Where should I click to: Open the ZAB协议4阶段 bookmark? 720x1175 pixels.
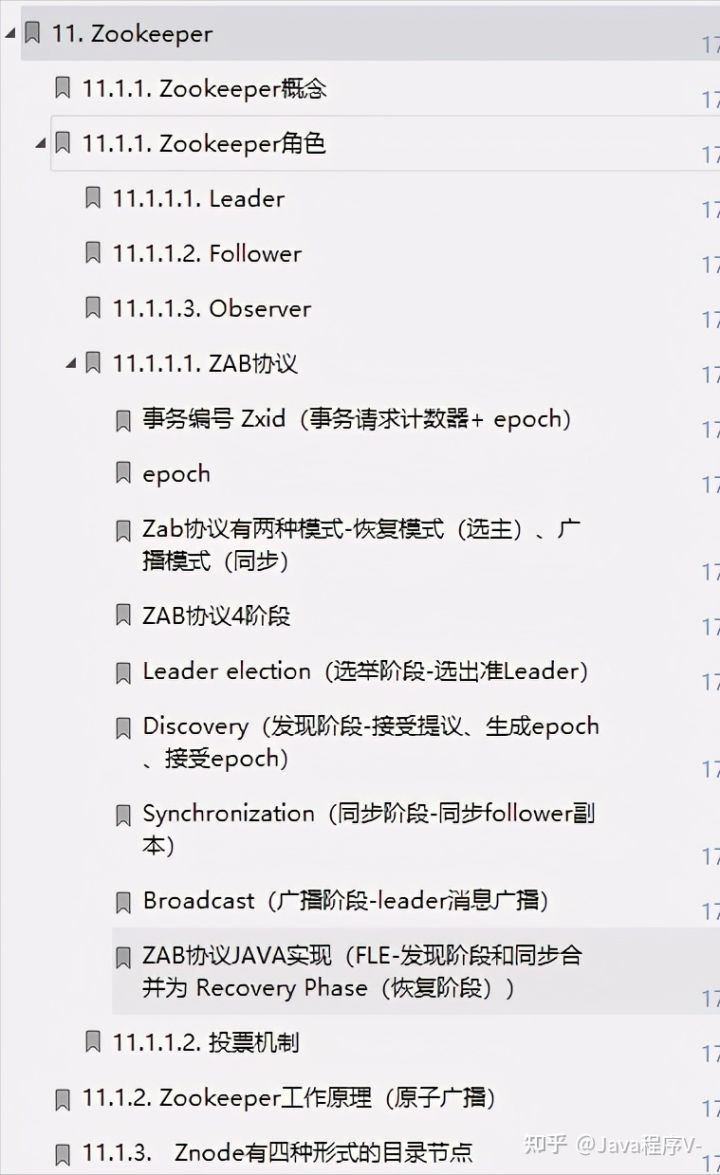pyautogui.click(x=216, y=616)
